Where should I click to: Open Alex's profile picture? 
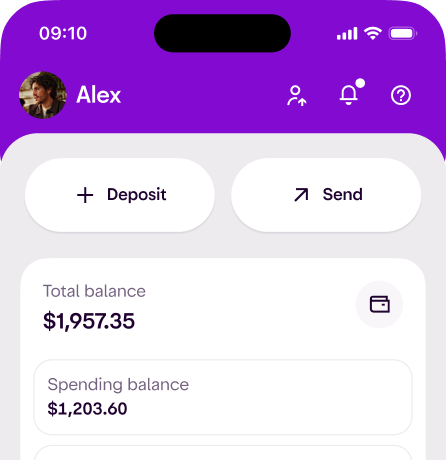(x=43, y=95)
